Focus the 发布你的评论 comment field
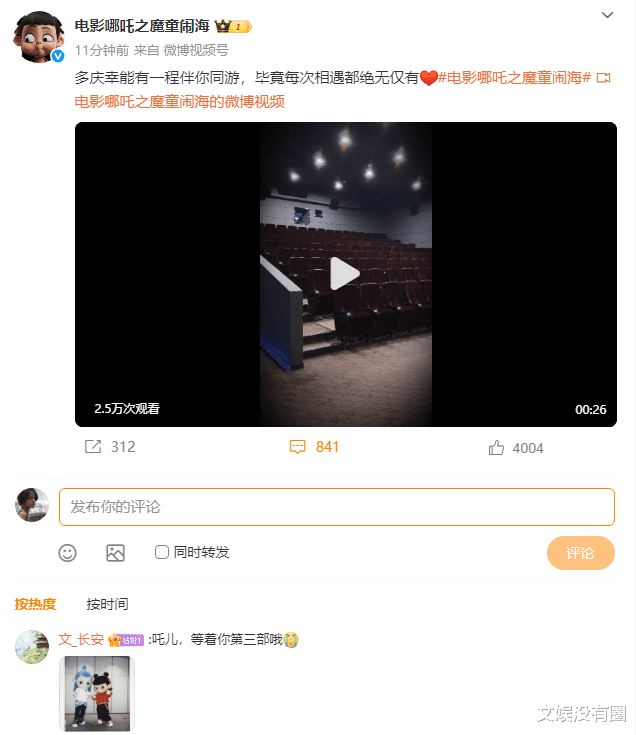 [336, 507]
